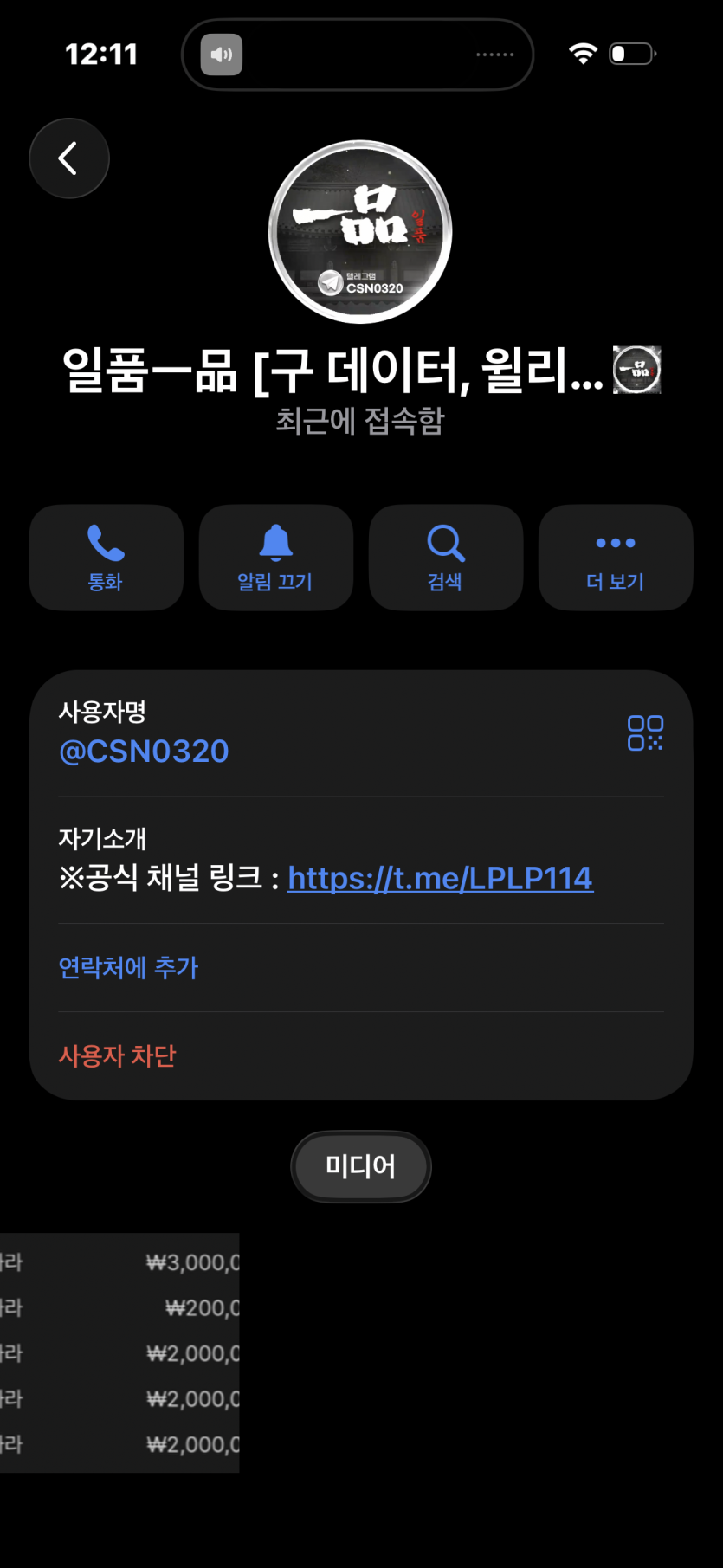723x1568 pixels.
Task: Show the QR code for @CSN0320
Action: pos(645,732)
